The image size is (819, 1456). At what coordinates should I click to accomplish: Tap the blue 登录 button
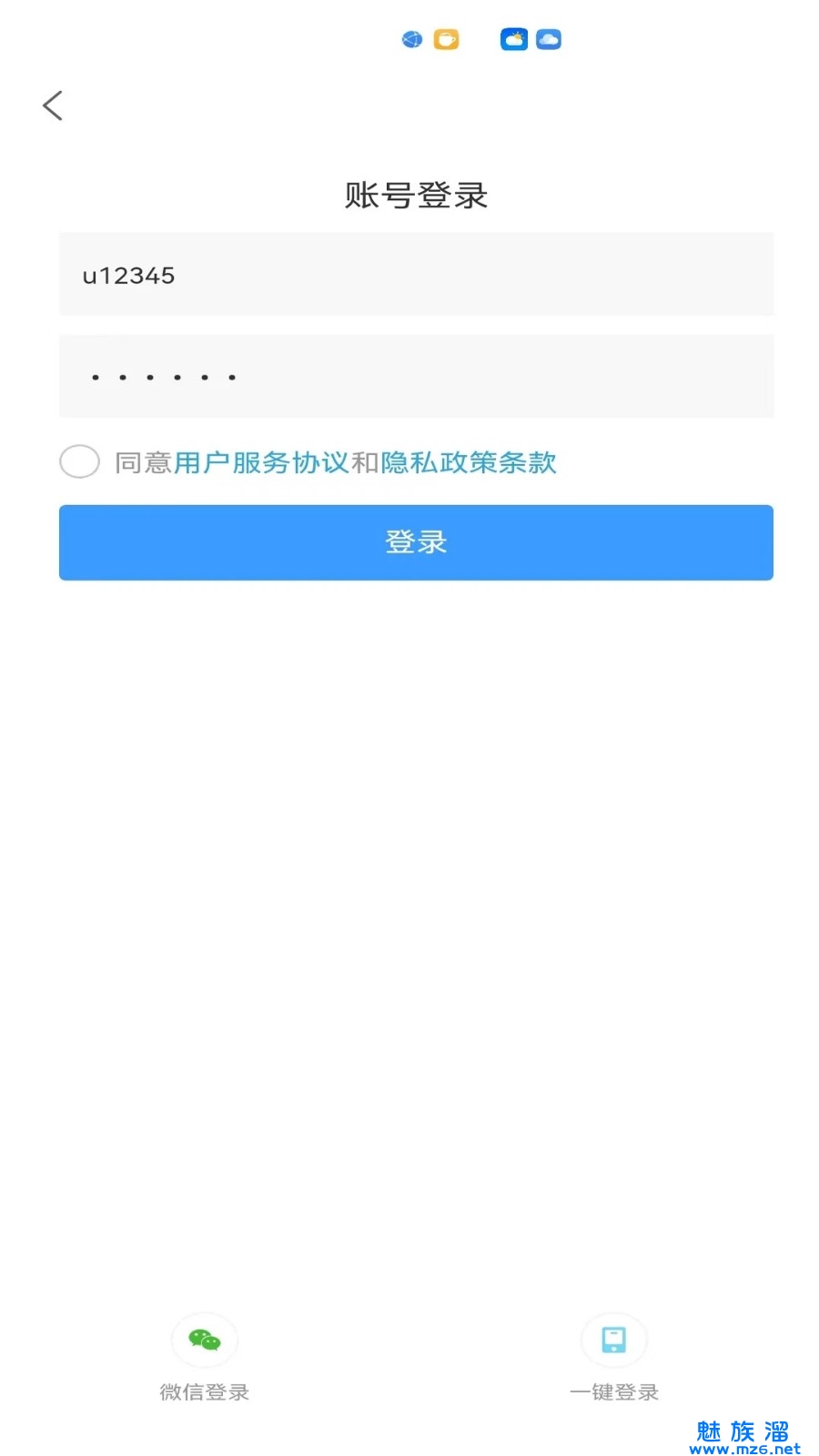point(416,542)
